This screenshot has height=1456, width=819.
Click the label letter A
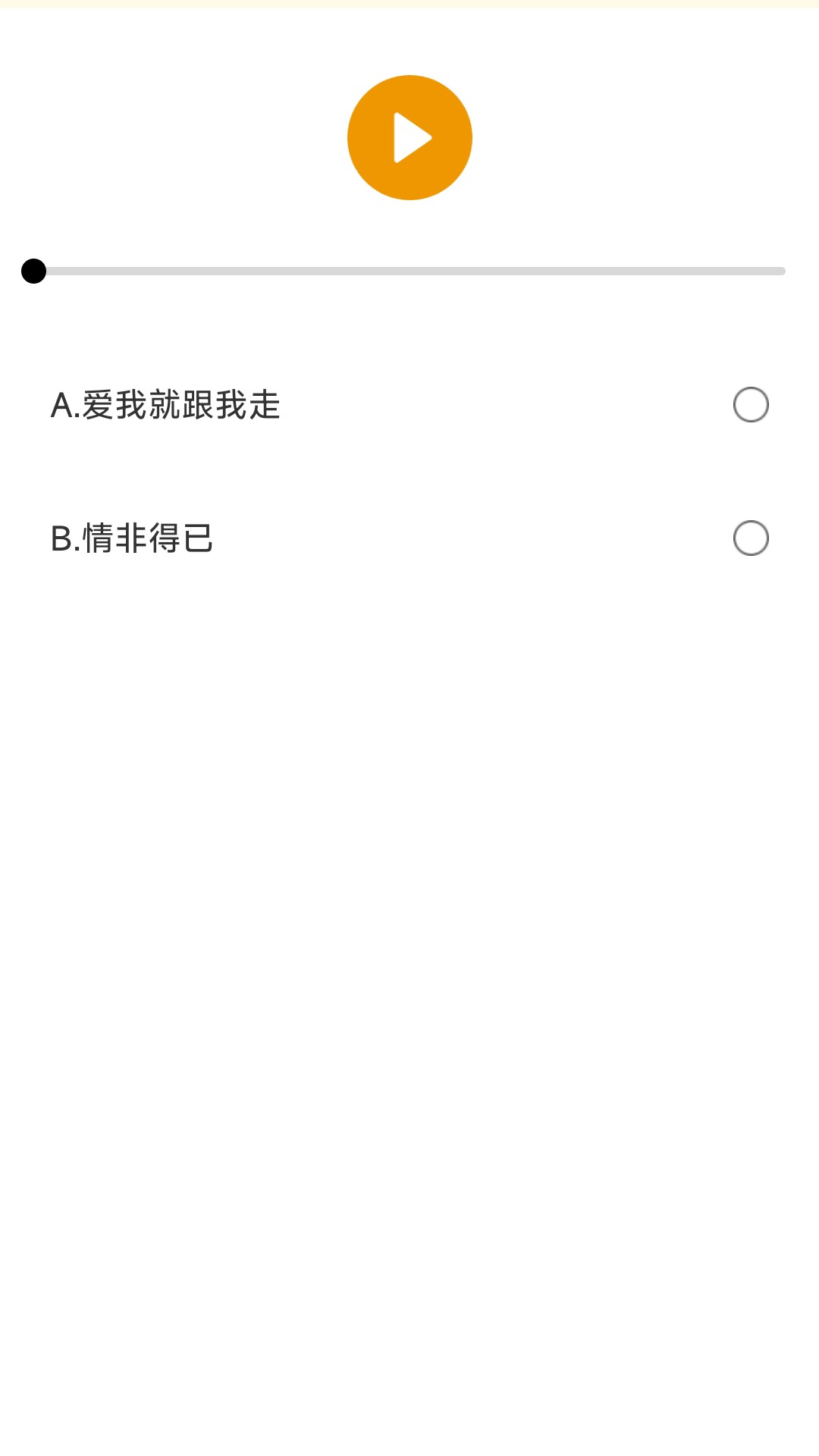point(61,406)
